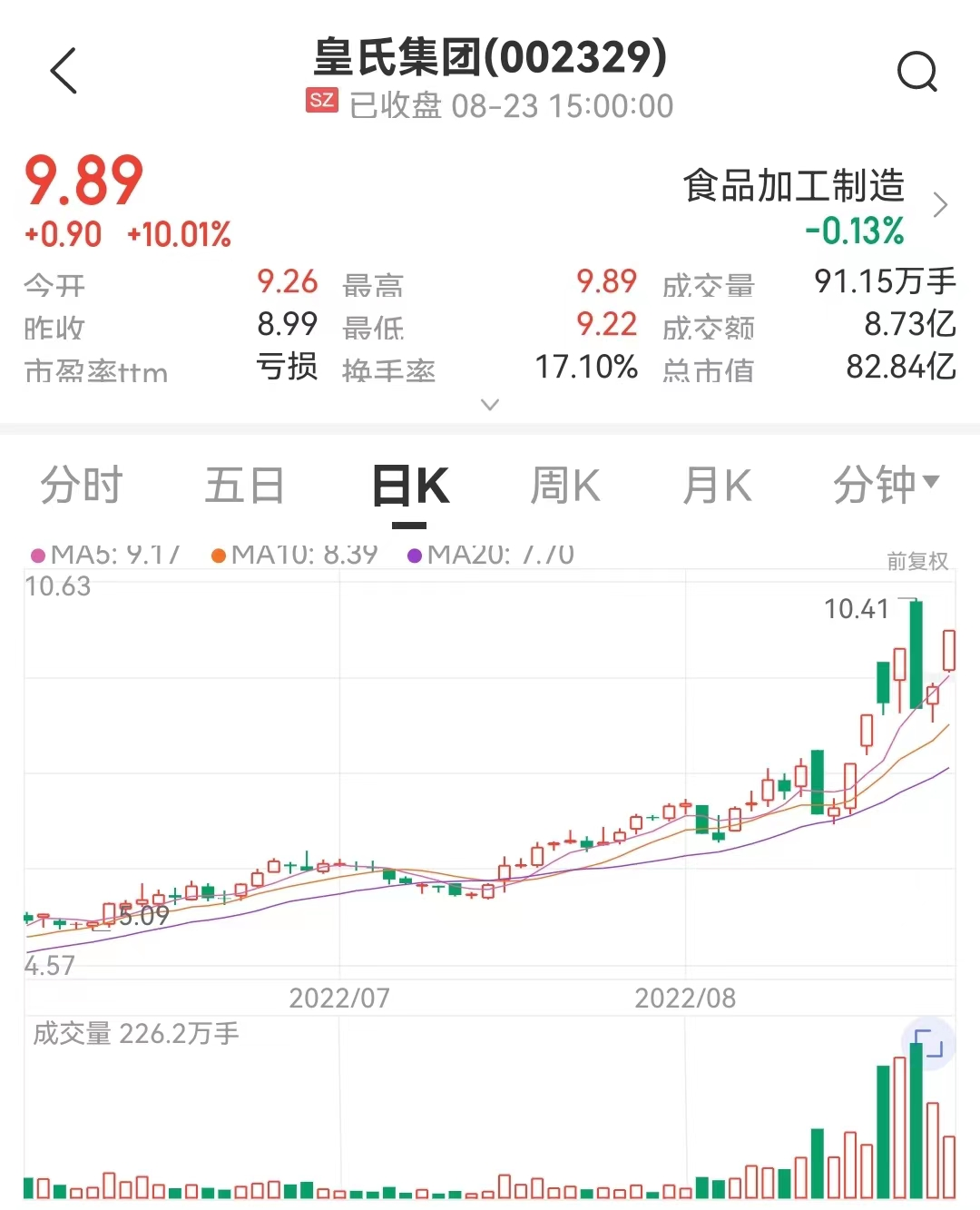
Task: Expand the chart to full screen
Action: tap(927, 1044)
